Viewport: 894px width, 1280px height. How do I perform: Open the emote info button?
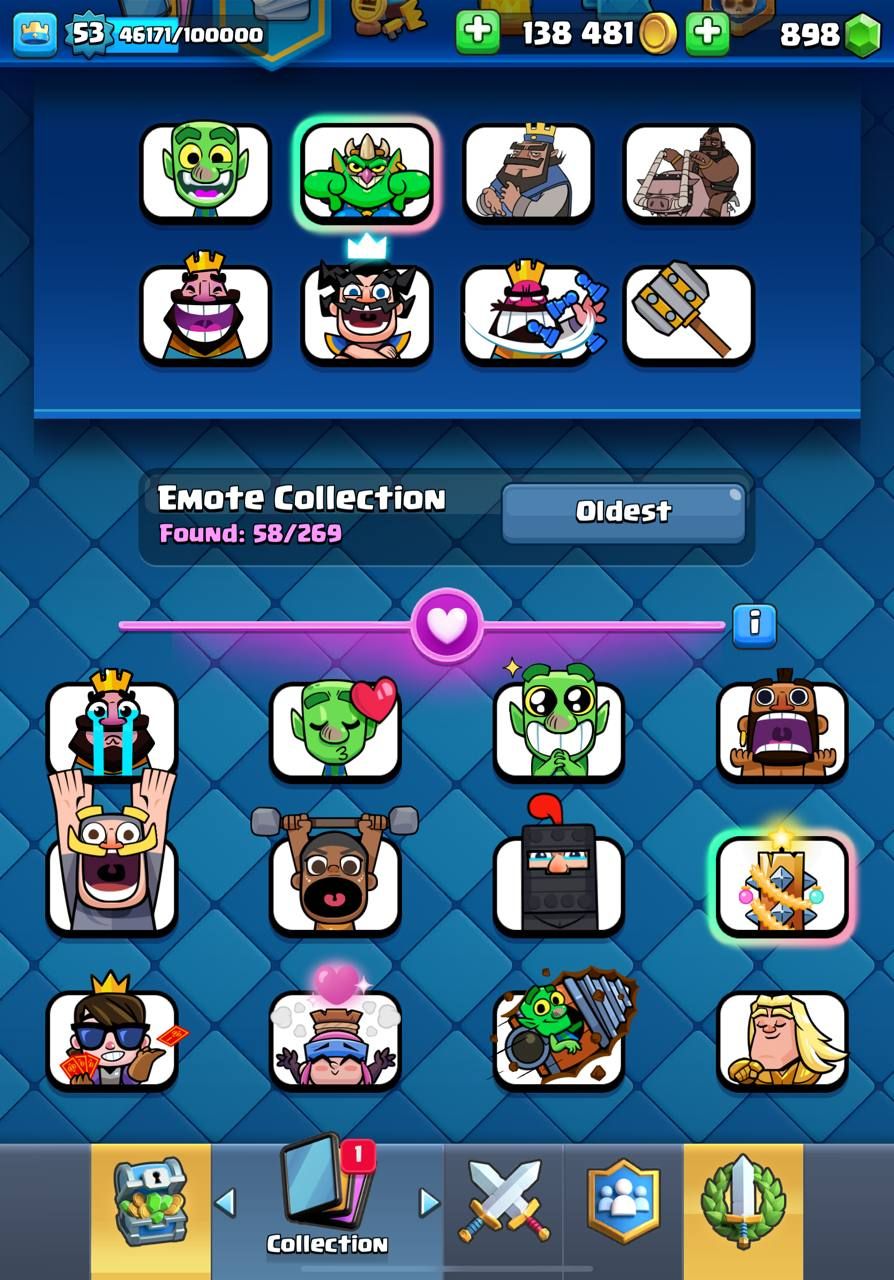pyautogui.click(x=754, y=626)
